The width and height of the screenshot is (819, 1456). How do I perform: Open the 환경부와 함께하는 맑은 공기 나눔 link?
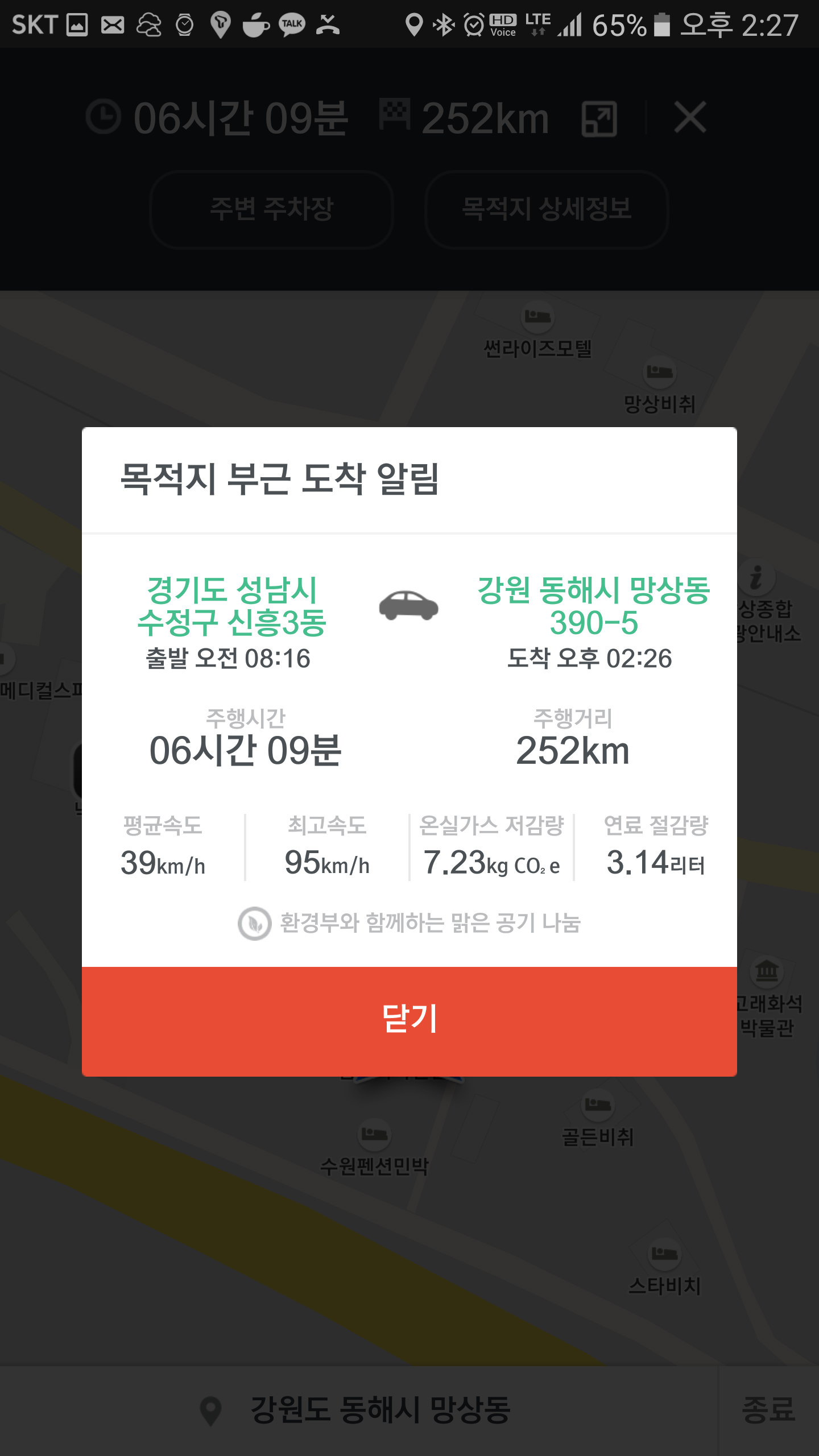pos(409,923)
